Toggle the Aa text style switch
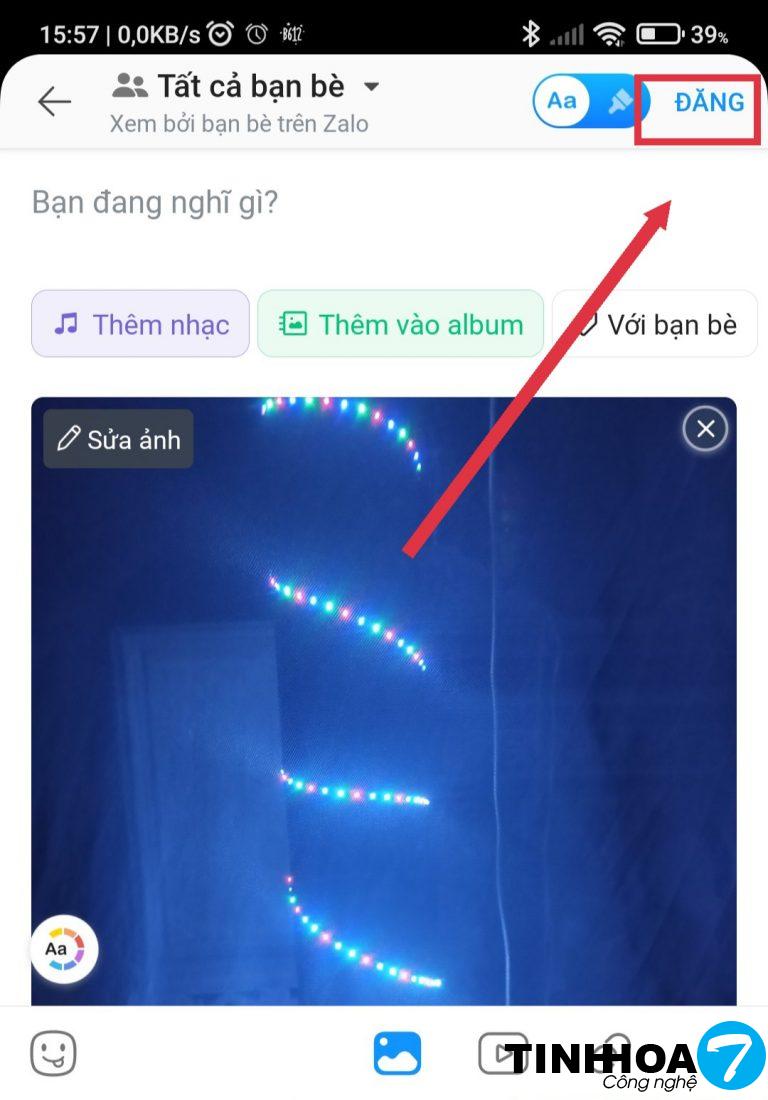 (588, 101)
